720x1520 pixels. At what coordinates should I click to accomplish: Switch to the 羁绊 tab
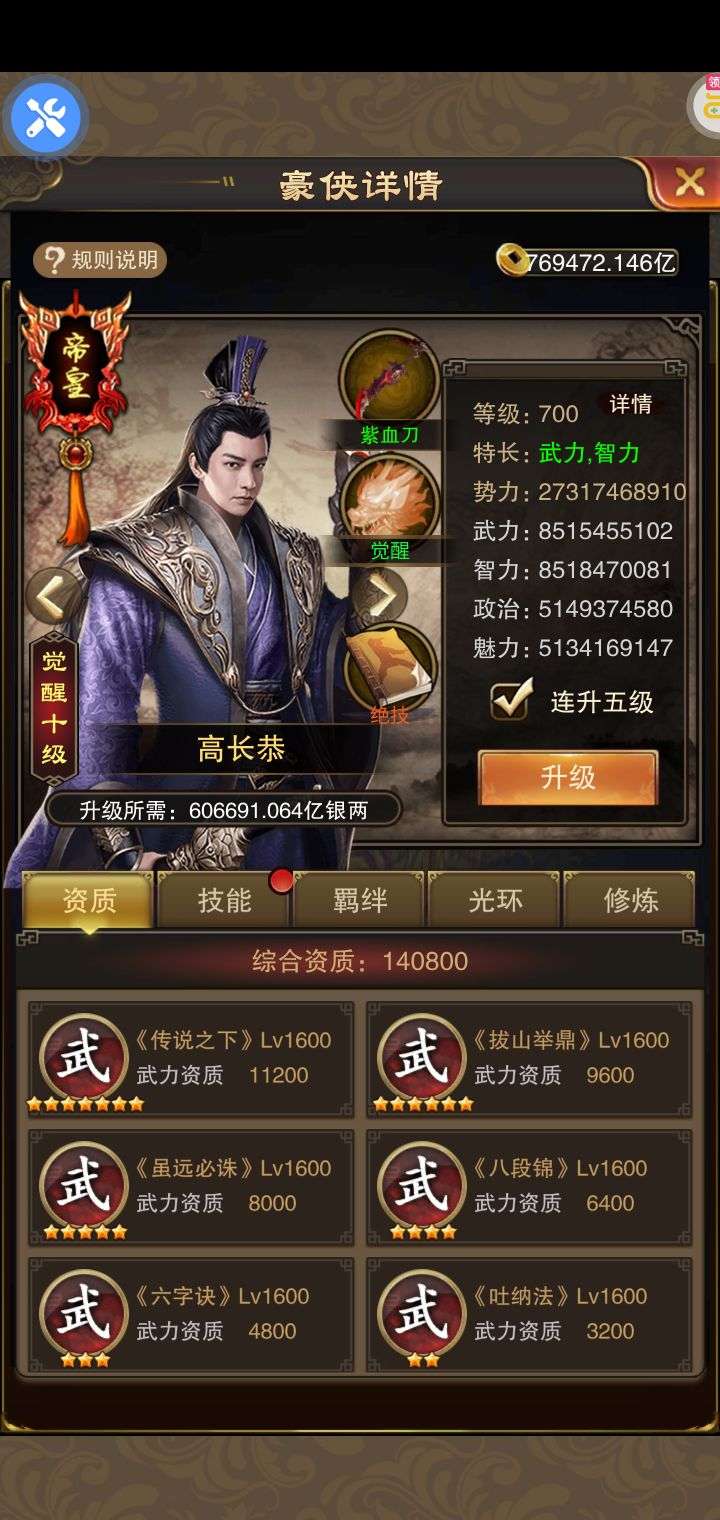[360, 900]
